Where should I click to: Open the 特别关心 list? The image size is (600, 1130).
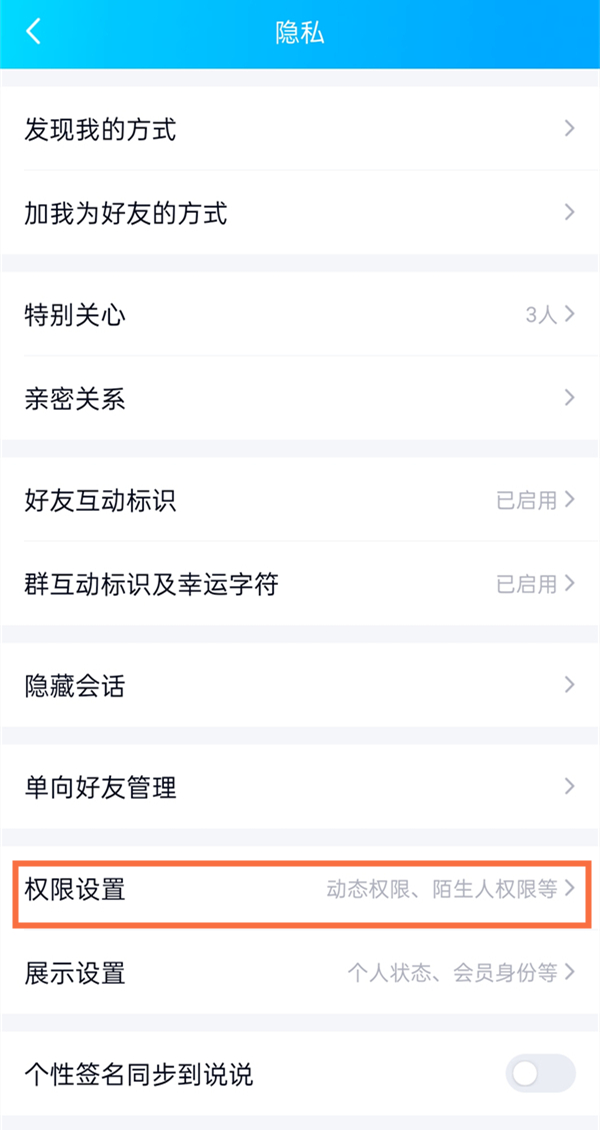tap(300, 315)
